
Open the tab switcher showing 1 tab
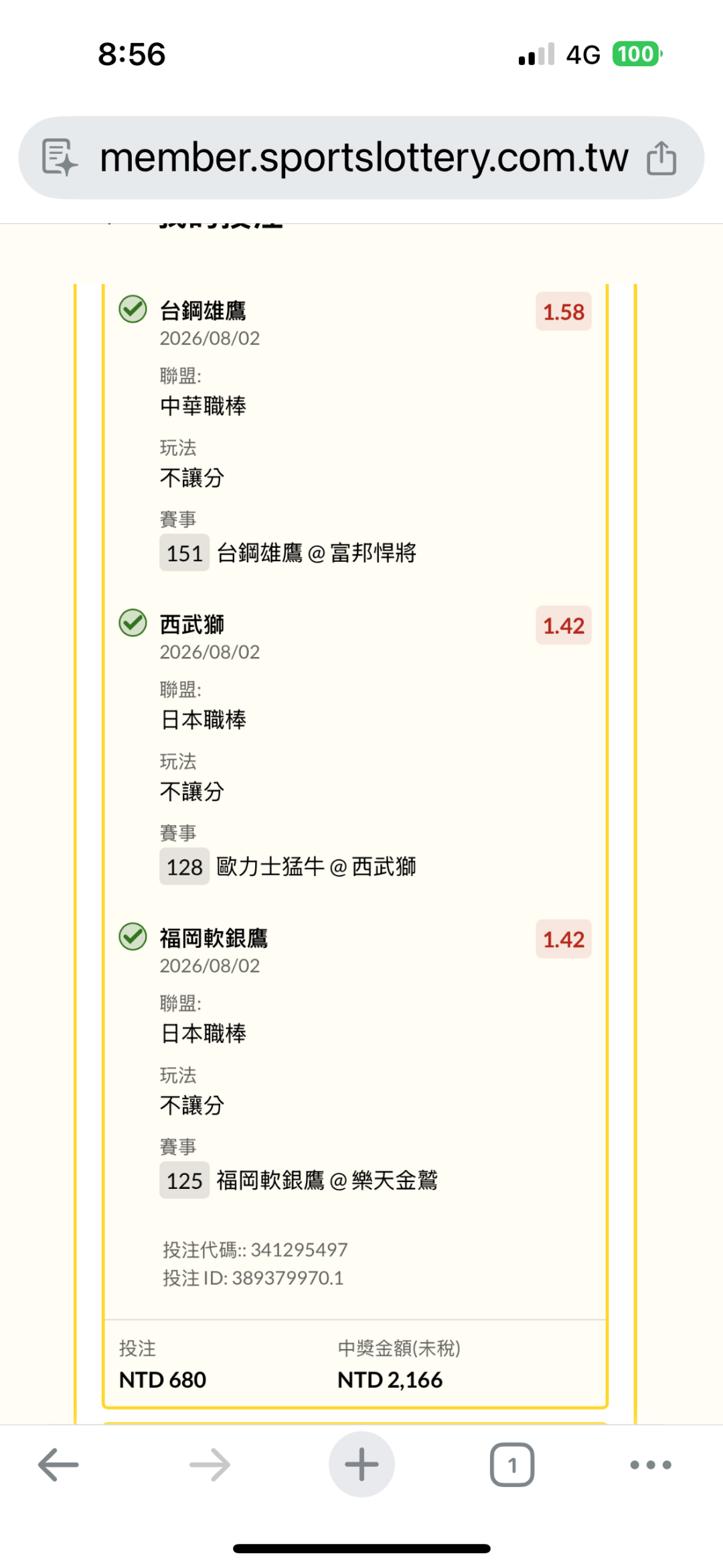point(512,1465)
